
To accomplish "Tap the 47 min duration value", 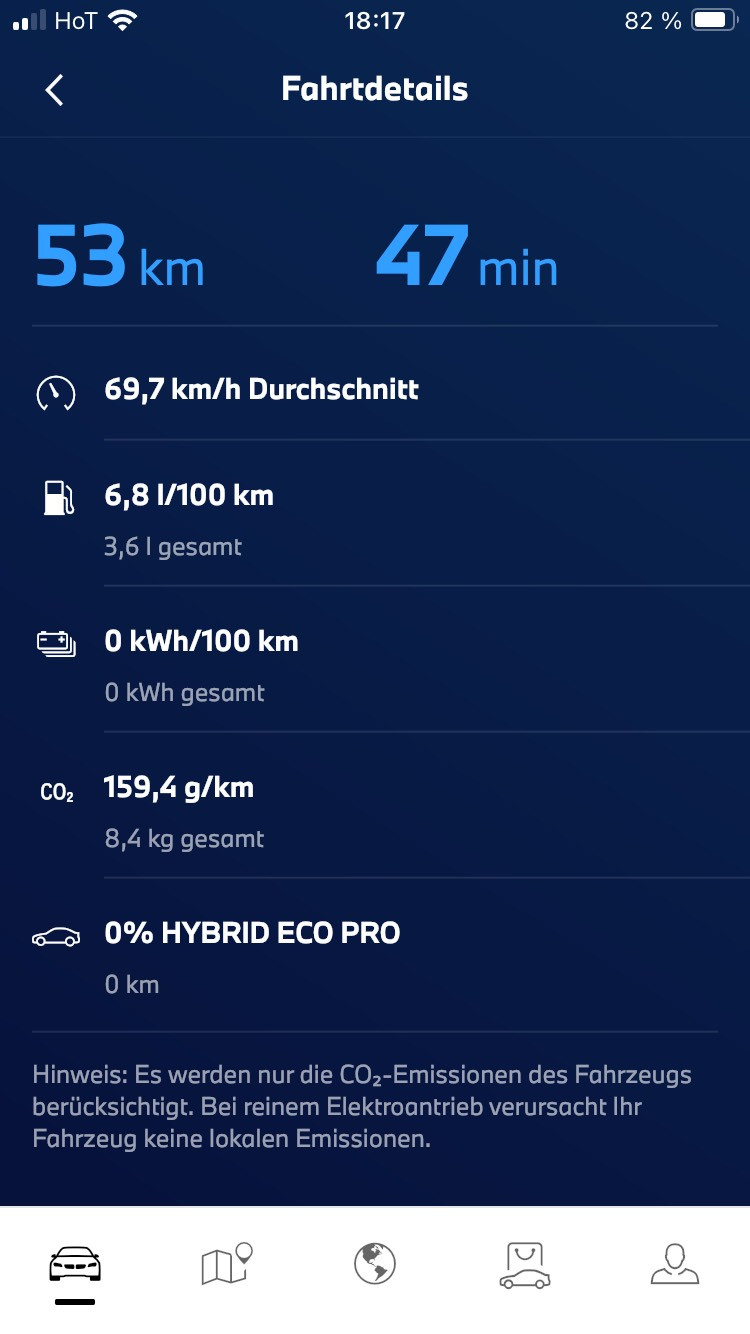I will (x=466, y=258).
